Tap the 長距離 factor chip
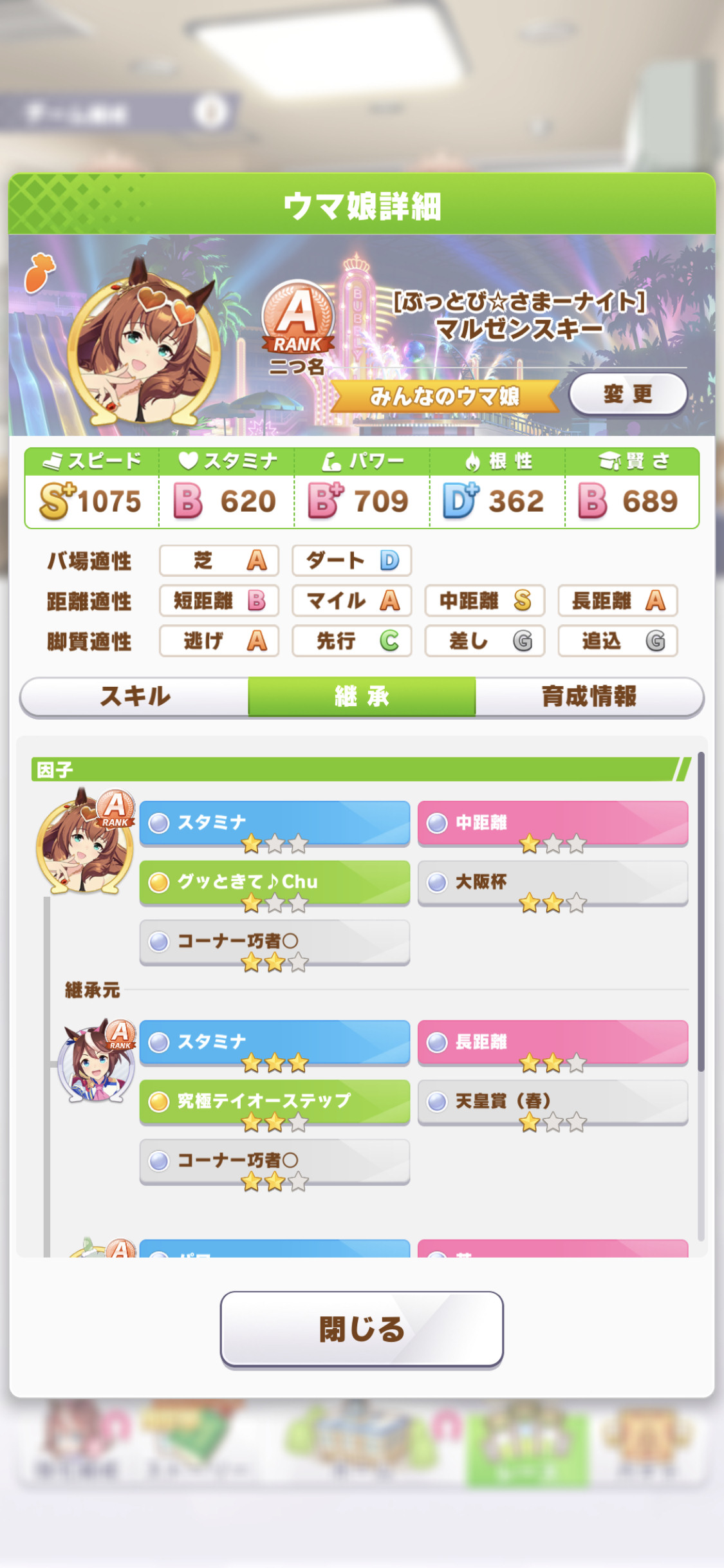The image size is (724, 1568). coord(553,1042)
